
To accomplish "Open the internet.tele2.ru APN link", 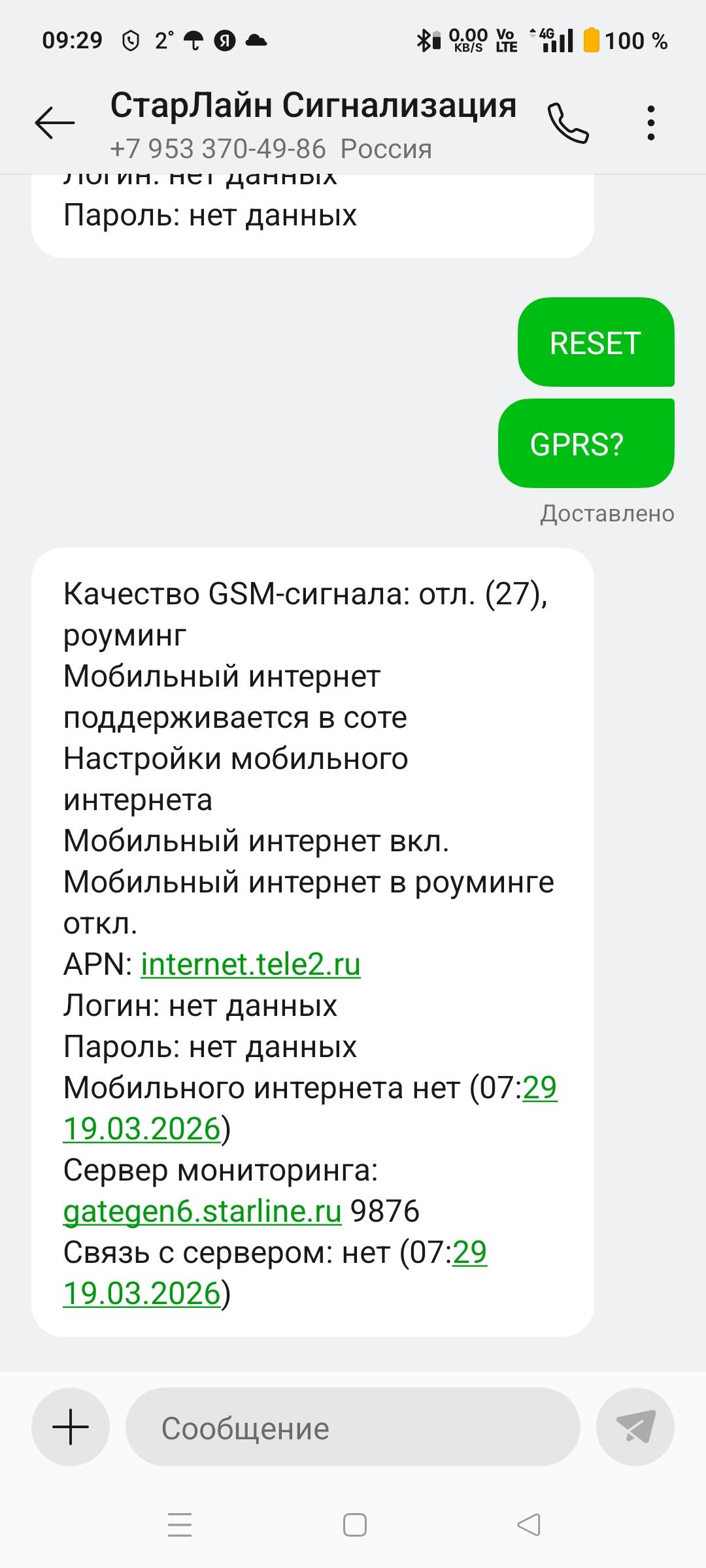I will [250, 964].
